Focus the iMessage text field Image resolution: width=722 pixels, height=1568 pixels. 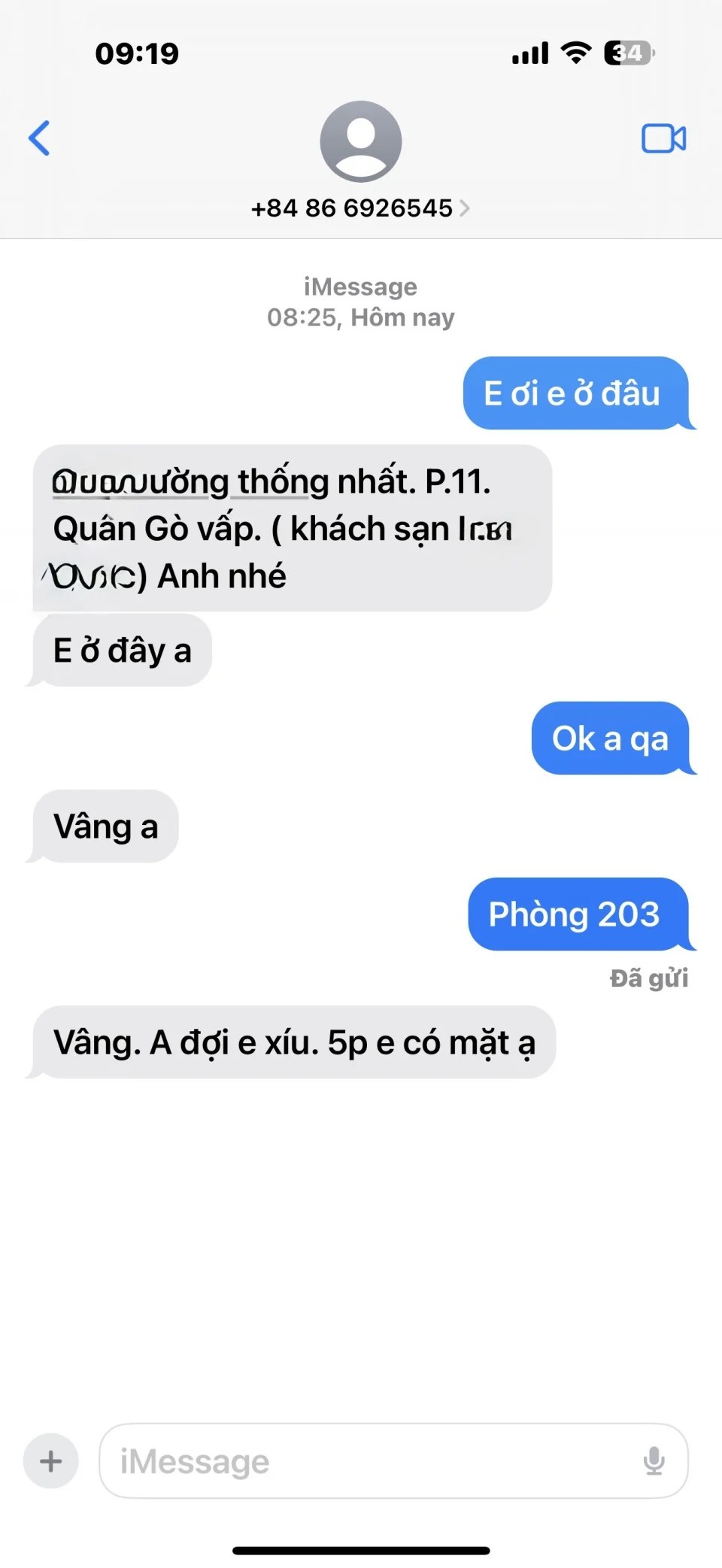pos(369,1461)
